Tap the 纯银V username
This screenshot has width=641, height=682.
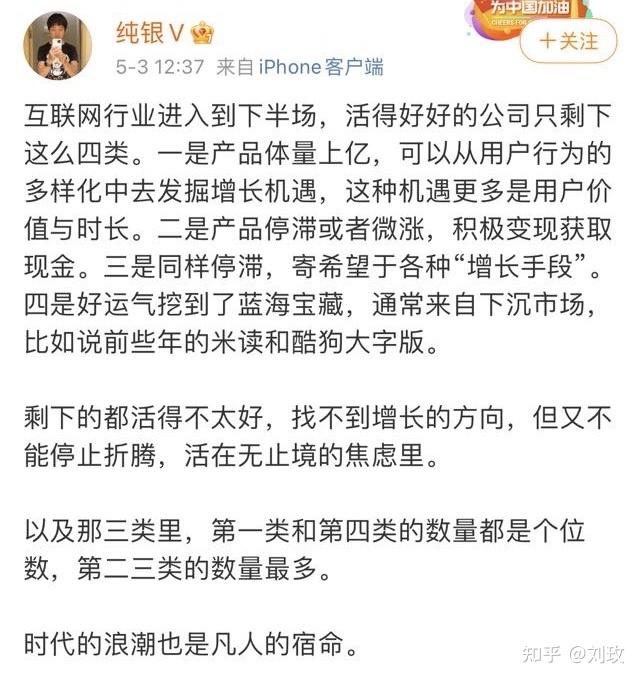coord(149,34)
